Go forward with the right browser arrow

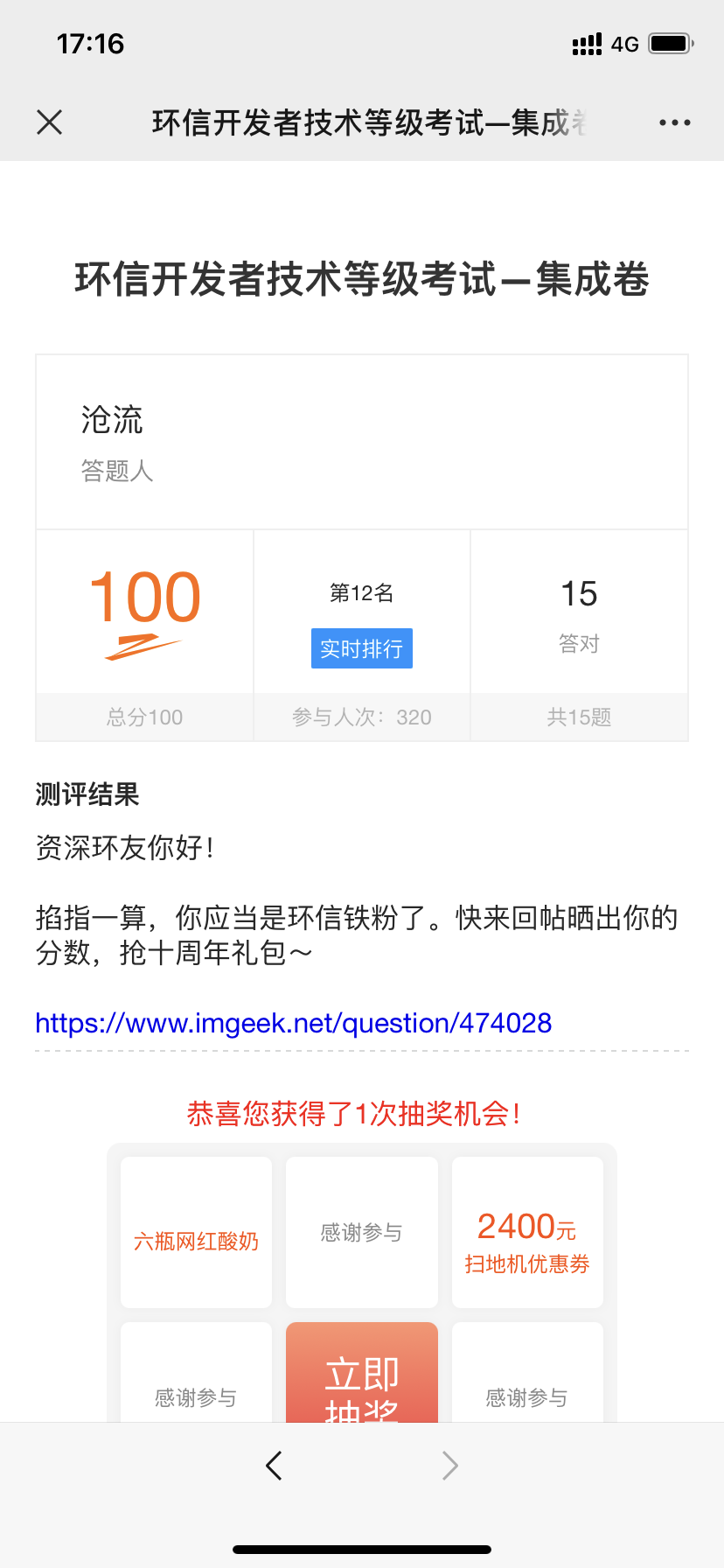pos(449,1465)
